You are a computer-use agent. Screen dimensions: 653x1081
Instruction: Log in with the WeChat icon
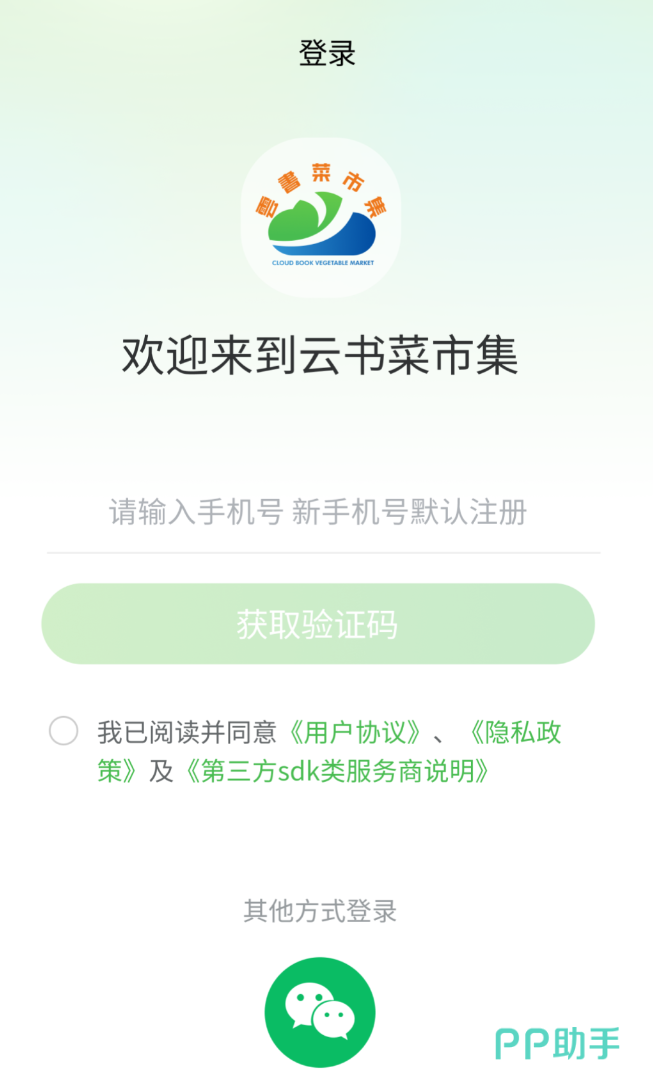[320, 1011]
